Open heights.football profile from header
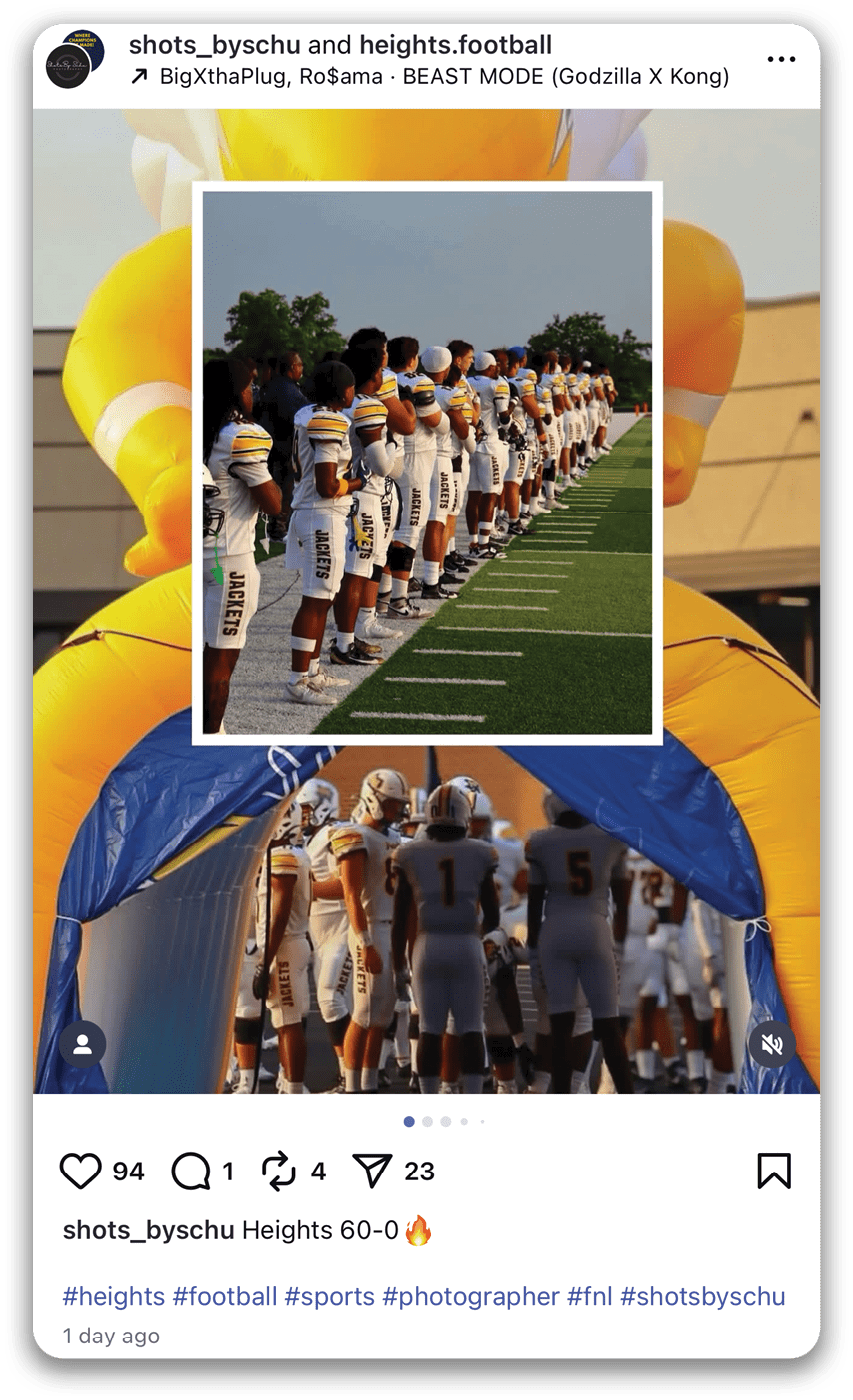 coord(455,45)
